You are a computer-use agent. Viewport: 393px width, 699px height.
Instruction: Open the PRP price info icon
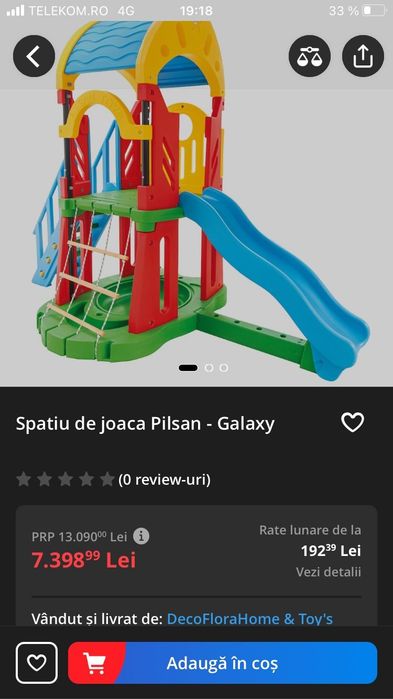(x=141, y=536)
